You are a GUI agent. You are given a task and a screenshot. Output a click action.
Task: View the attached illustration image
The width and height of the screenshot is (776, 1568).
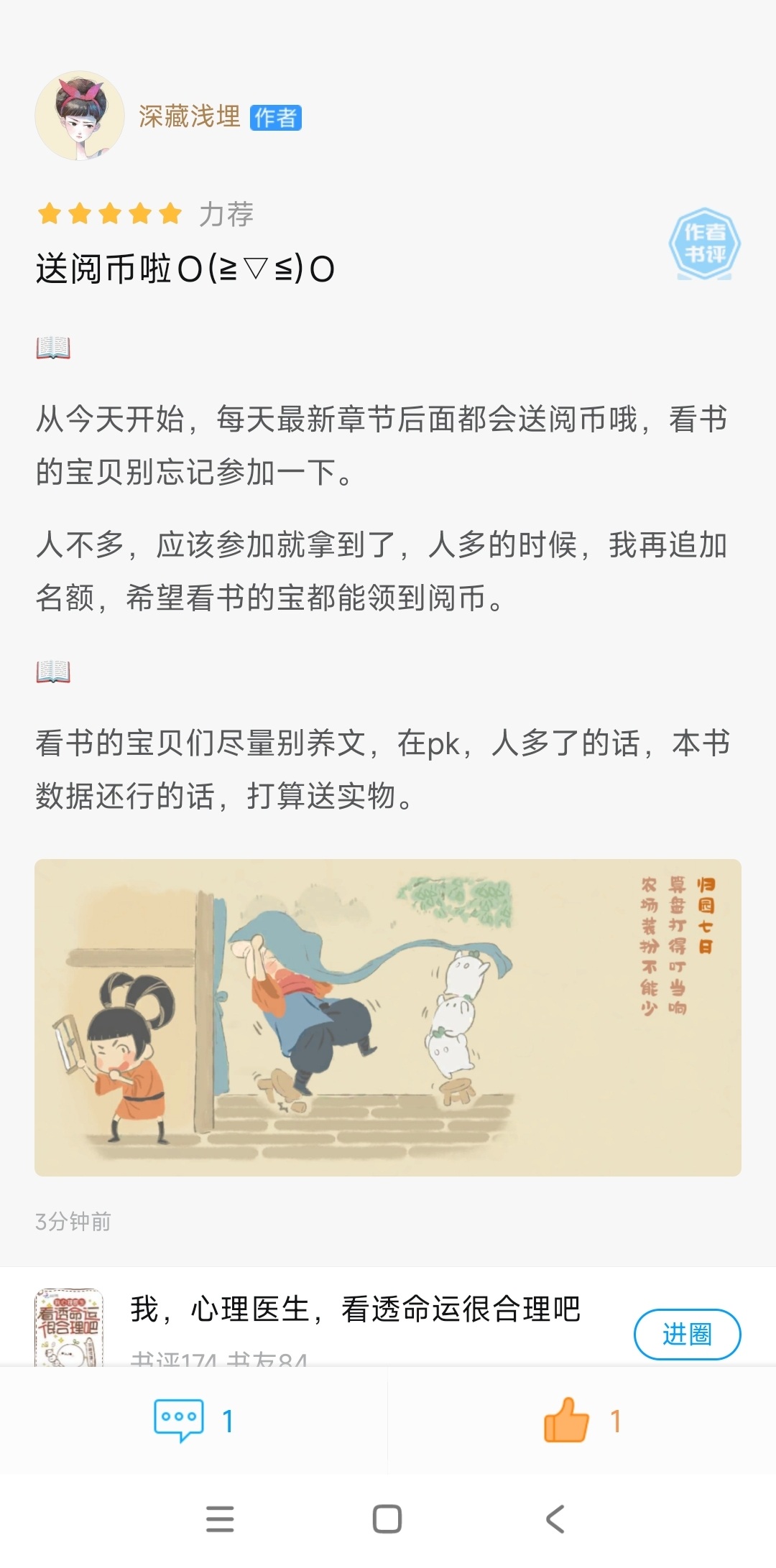click(388, 1017)
